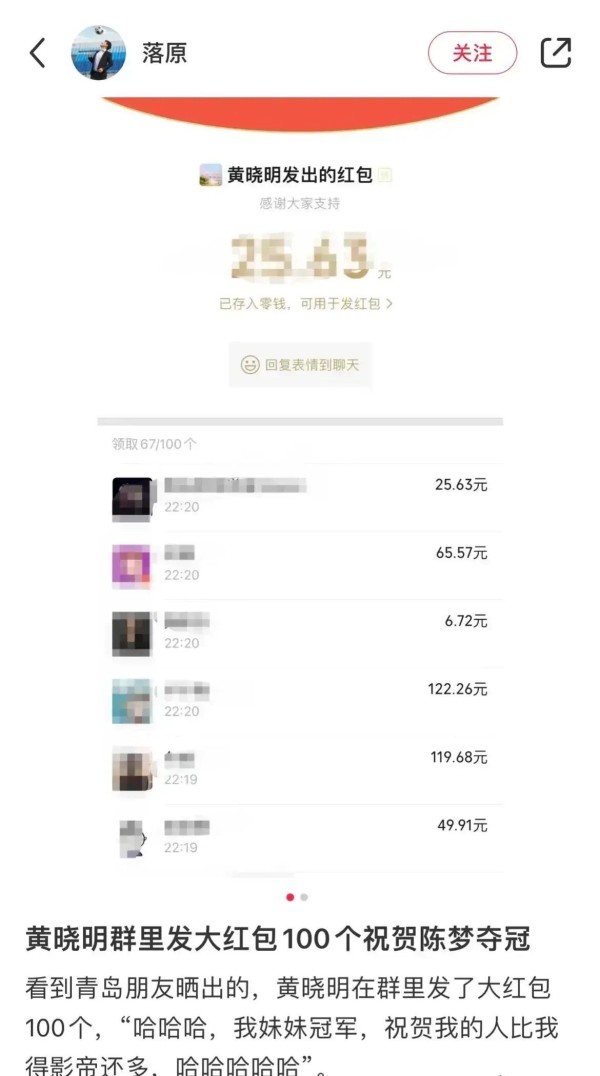Go back using the top-left arrow
The height and width of the screenshot is (1076, 600).
pyautogui.click(x=37, y=53)
